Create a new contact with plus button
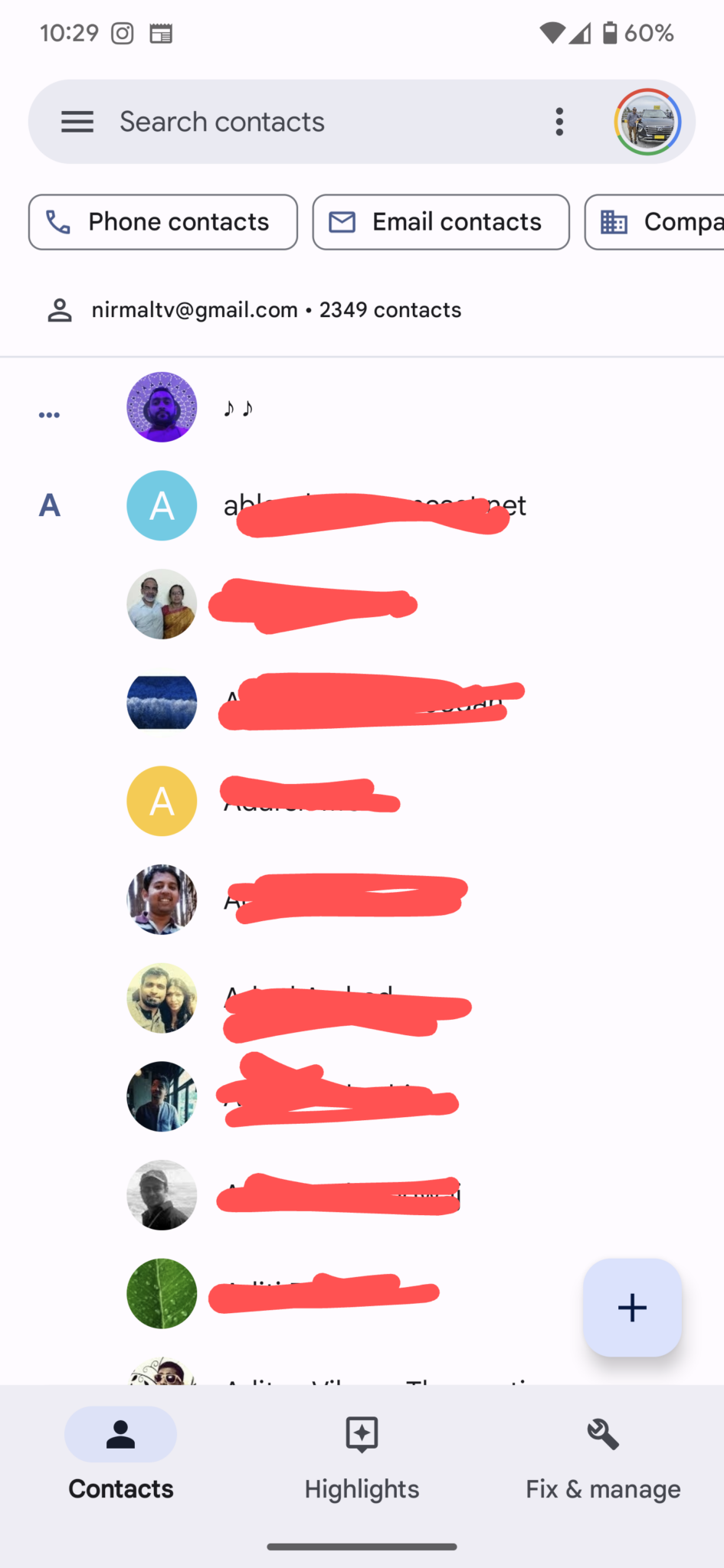724x1568 pixels. 633,1308
